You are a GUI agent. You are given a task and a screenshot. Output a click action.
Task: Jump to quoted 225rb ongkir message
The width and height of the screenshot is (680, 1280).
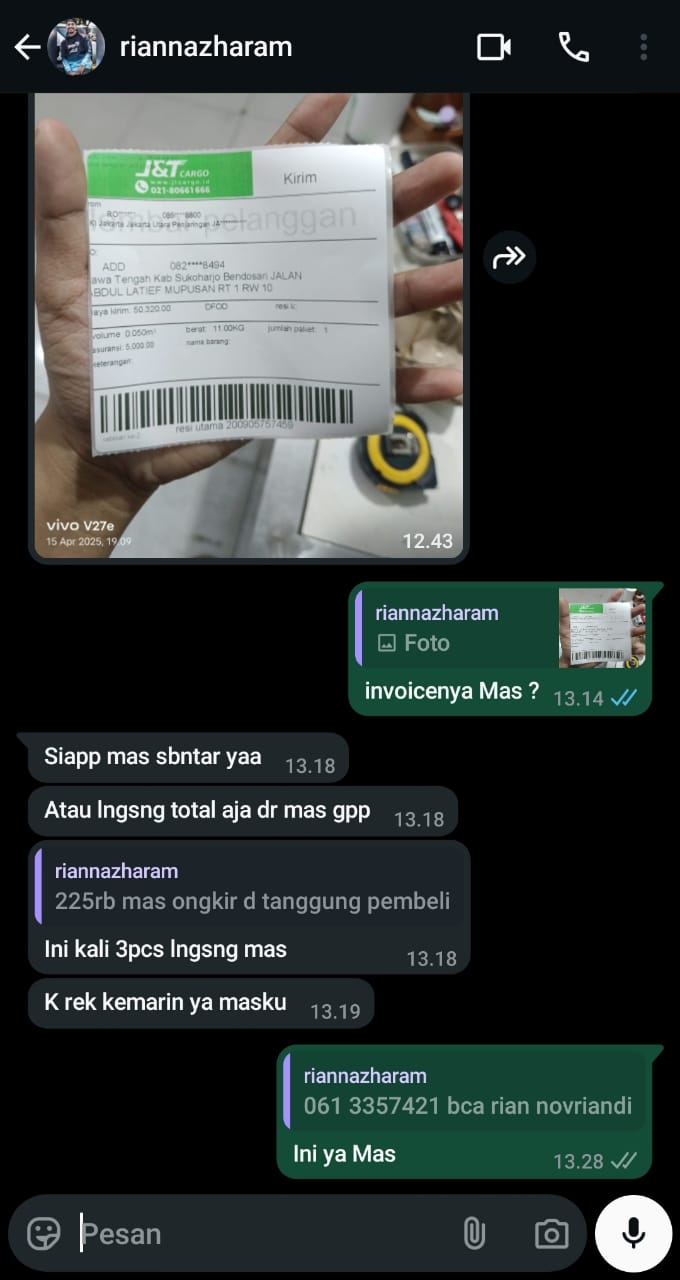250,887
